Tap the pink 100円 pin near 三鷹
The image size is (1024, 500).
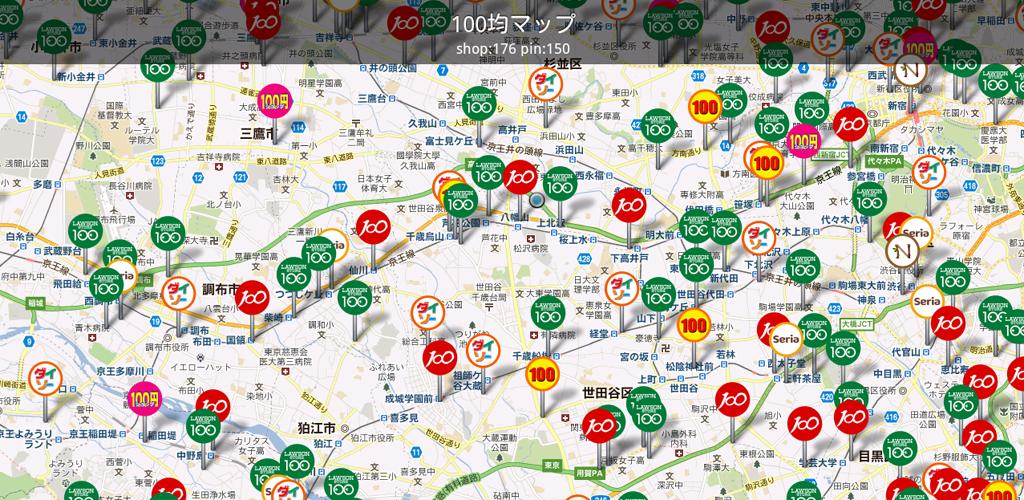pos(275,101)
